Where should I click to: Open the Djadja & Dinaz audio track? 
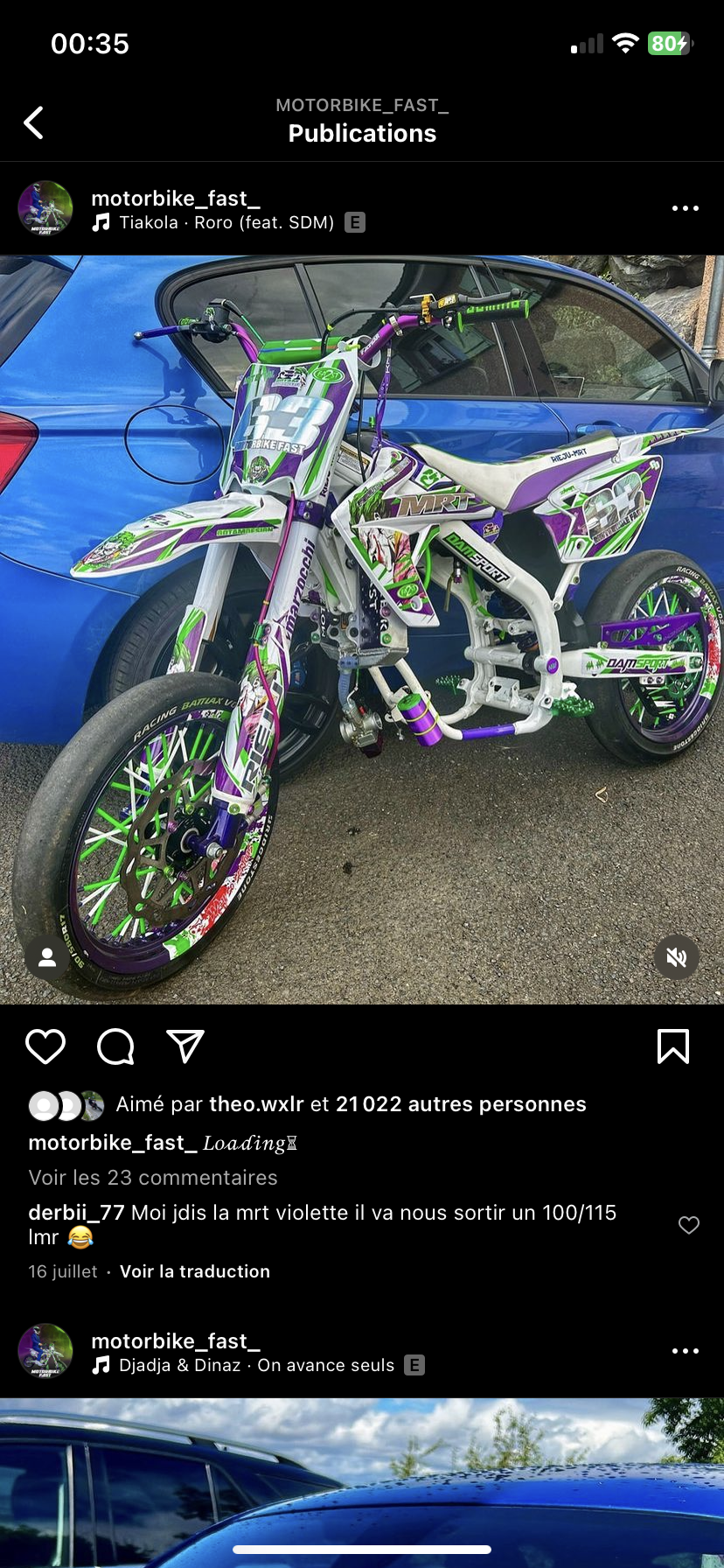[256, 1366]
